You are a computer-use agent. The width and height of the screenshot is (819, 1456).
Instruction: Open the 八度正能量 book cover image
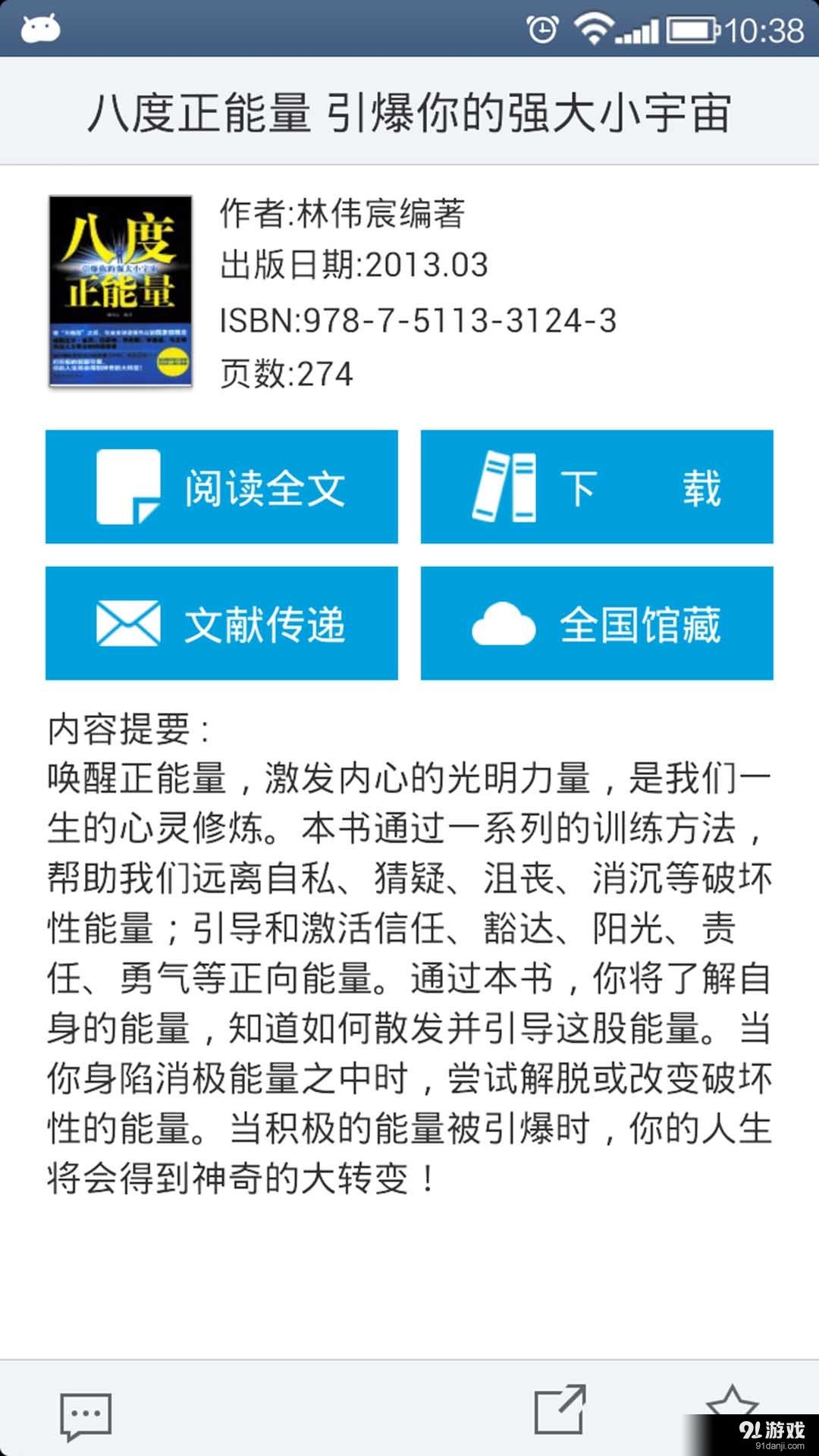tap(121, 292)
